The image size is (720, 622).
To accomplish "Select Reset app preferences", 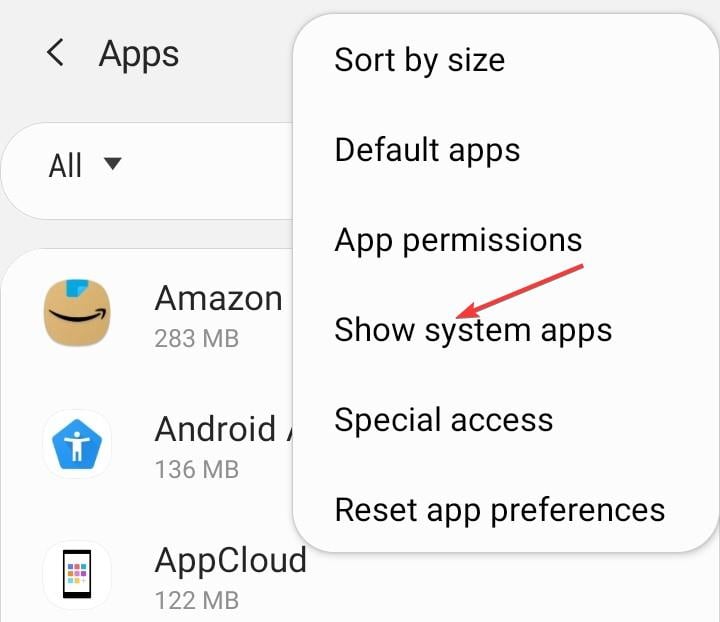I will click(x=499, y=510).
